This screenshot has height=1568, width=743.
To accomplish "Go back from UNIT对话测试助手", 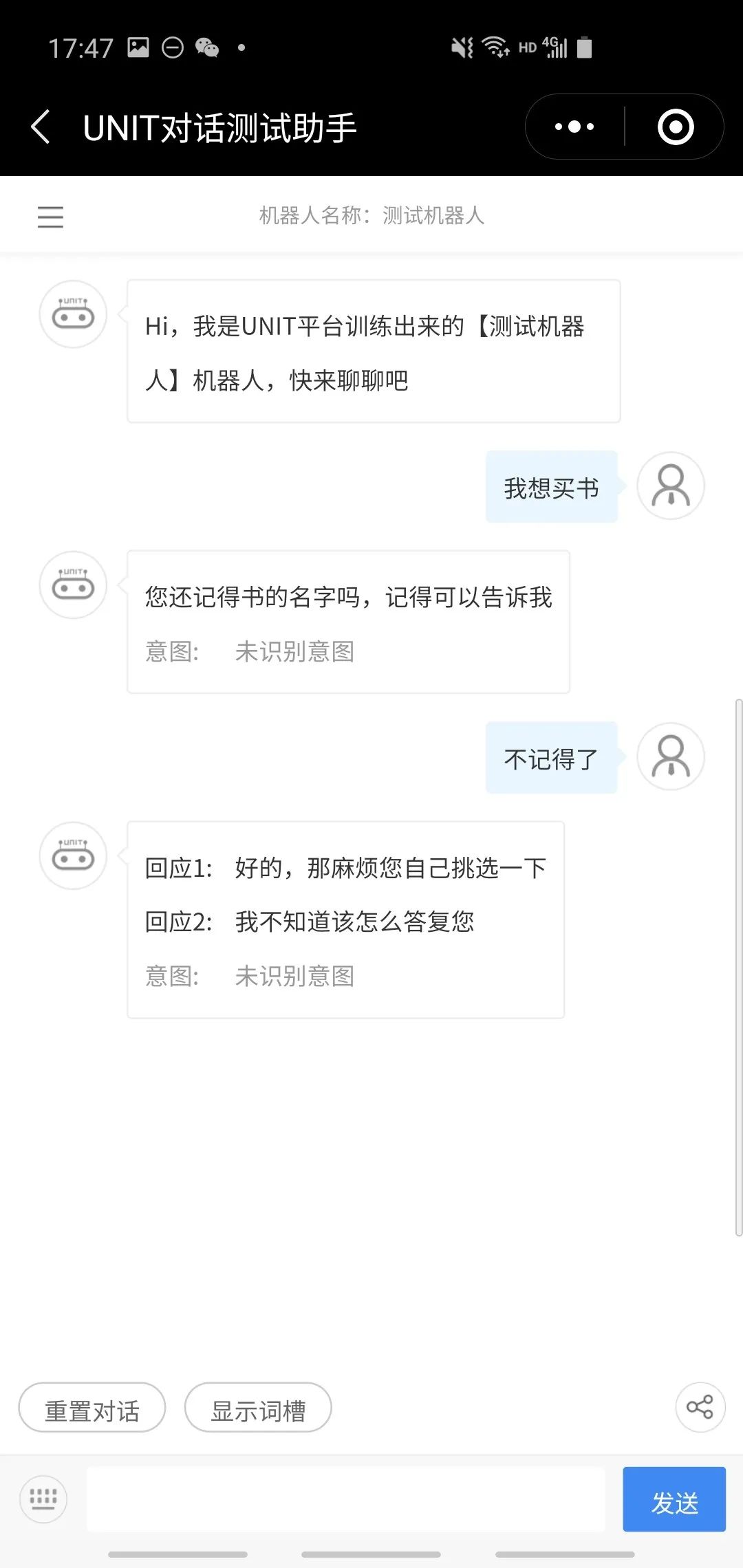I will [41, 127].
